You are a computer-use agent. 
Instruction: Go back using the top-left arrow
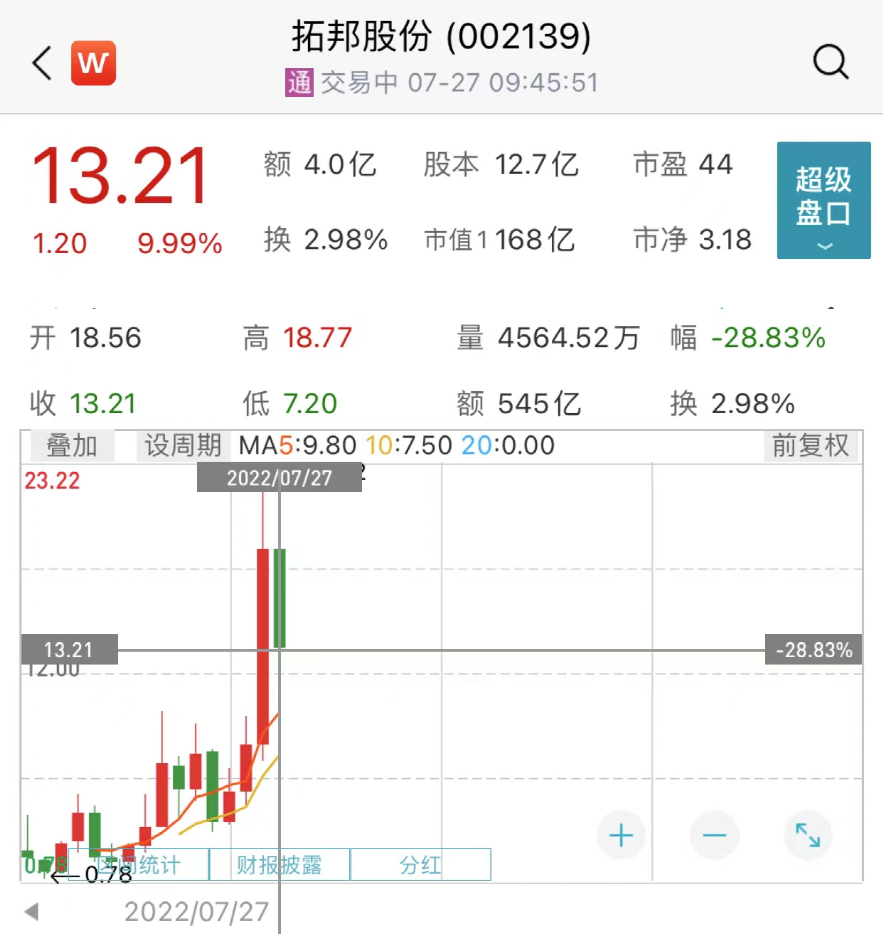pyautogui.click(x=41, y=64)
